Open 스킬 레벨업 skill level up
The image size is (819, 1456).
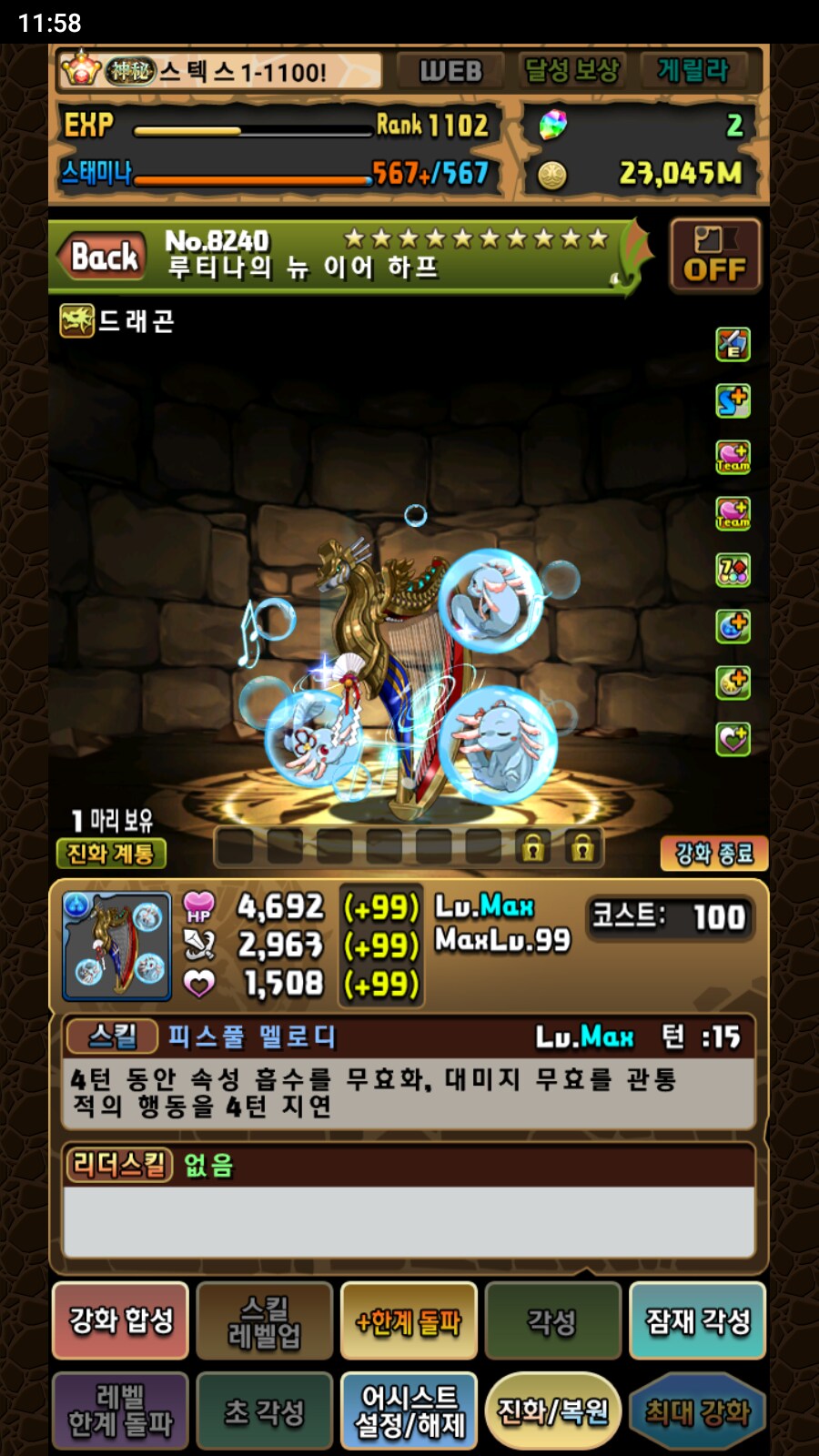tap(265, 1320)
